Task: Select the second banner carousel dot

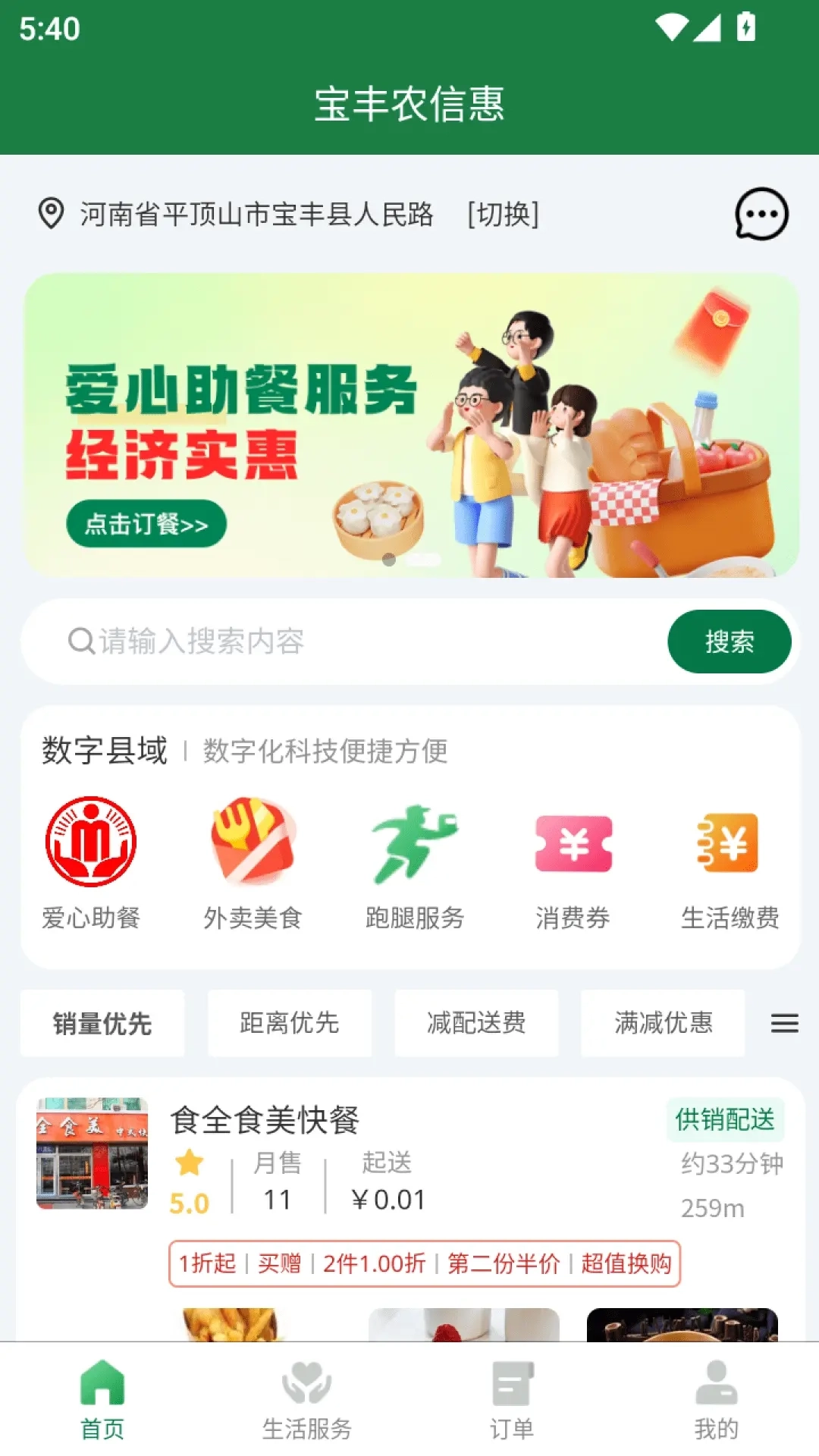Action: tap(422, 560)
